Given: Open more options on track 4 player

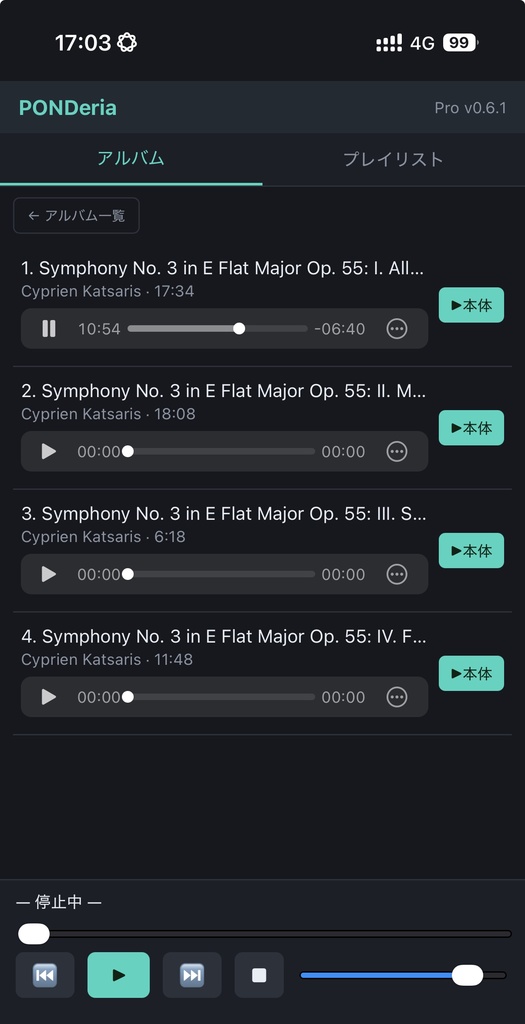Looking at the screenshot, I should click(397, 697).
